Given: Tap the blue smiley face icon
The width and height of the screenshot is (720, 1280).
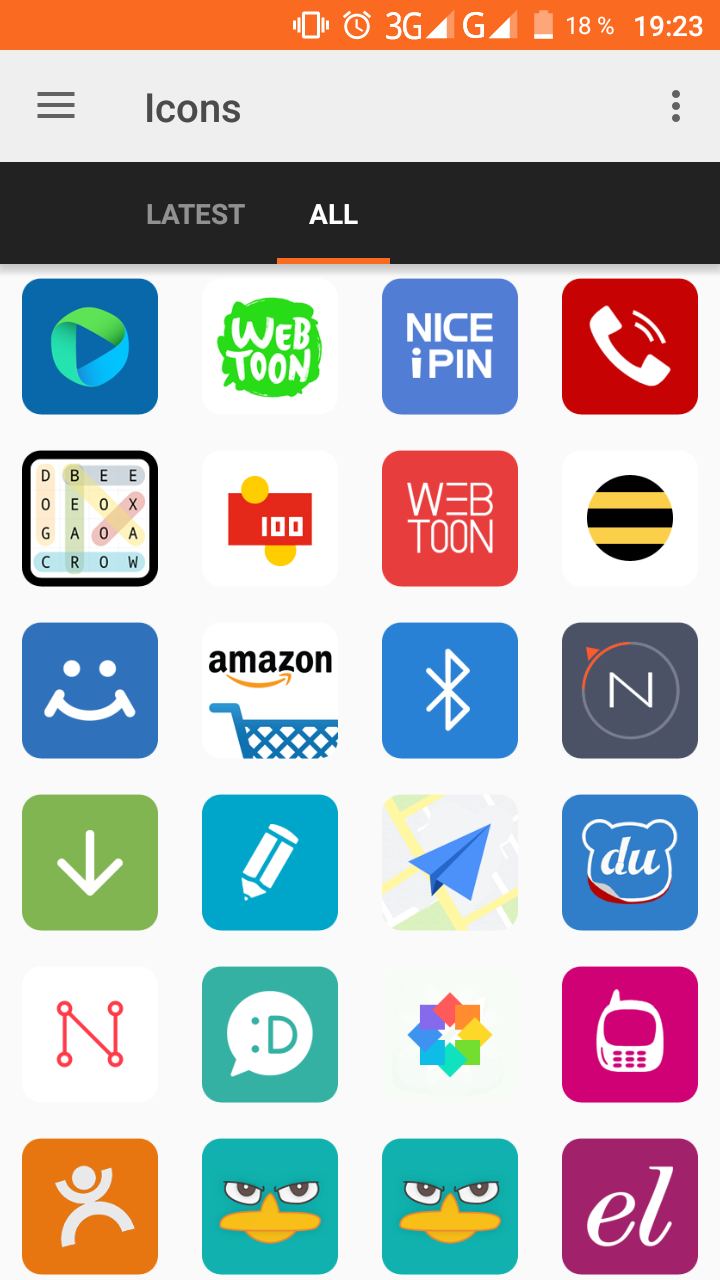Looking at the screenshot, I should (x=90, y=690).
